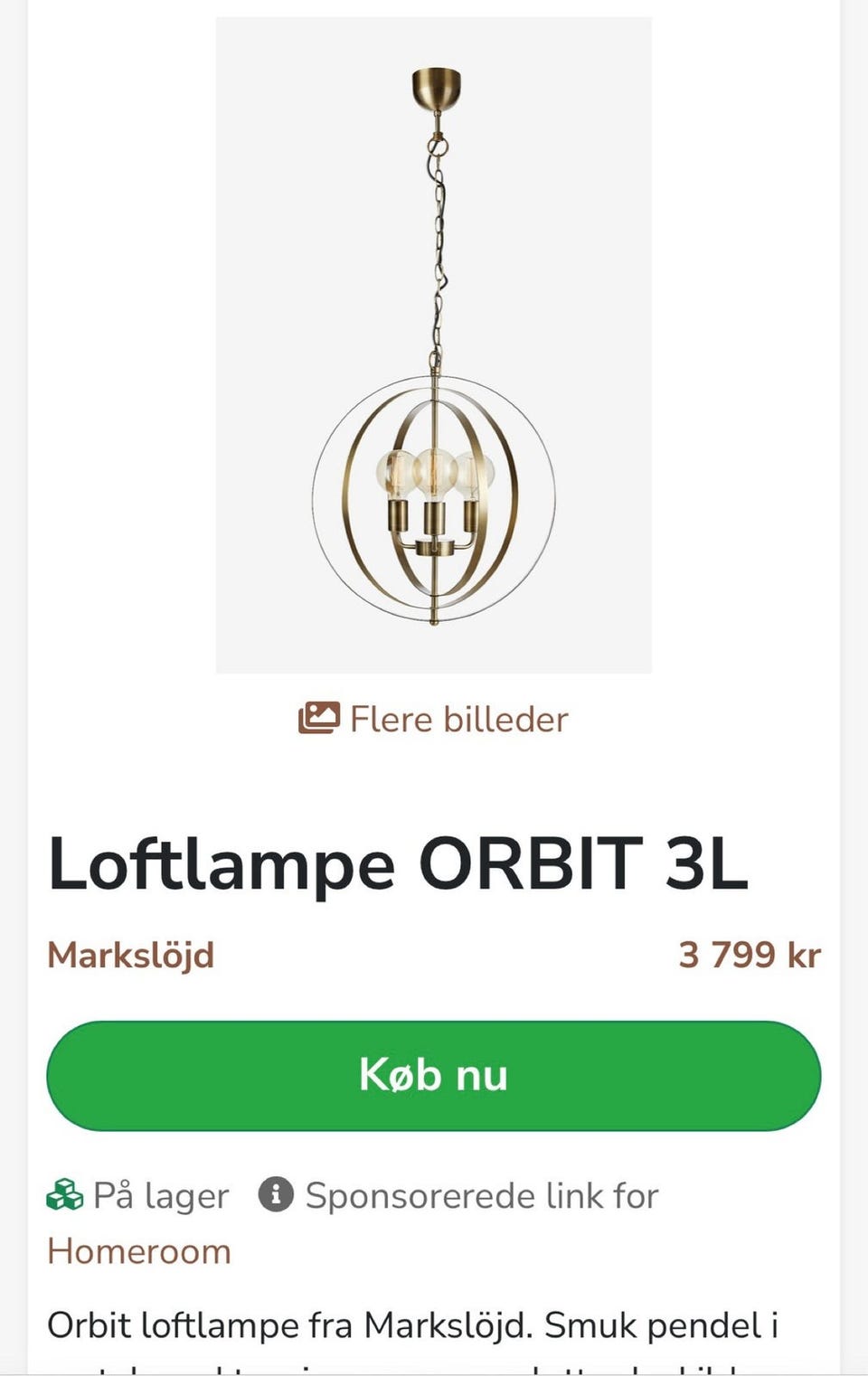Tap the info icon next to 'Sponsorerede link'
The image size is (868, 1376).
pyautogui.click(x=274, y=1194)
